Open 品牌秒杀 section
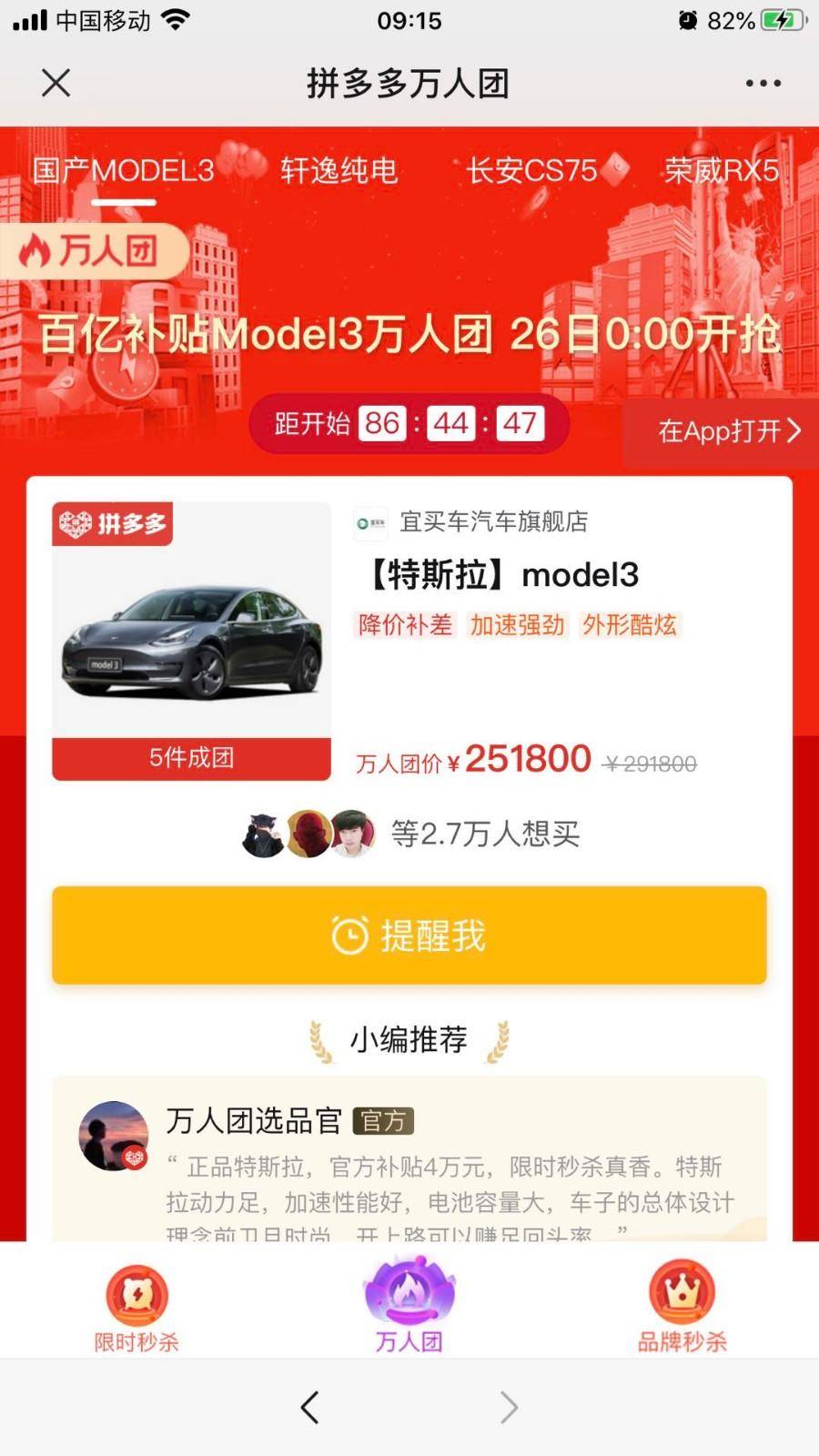 pos(682,1306)
